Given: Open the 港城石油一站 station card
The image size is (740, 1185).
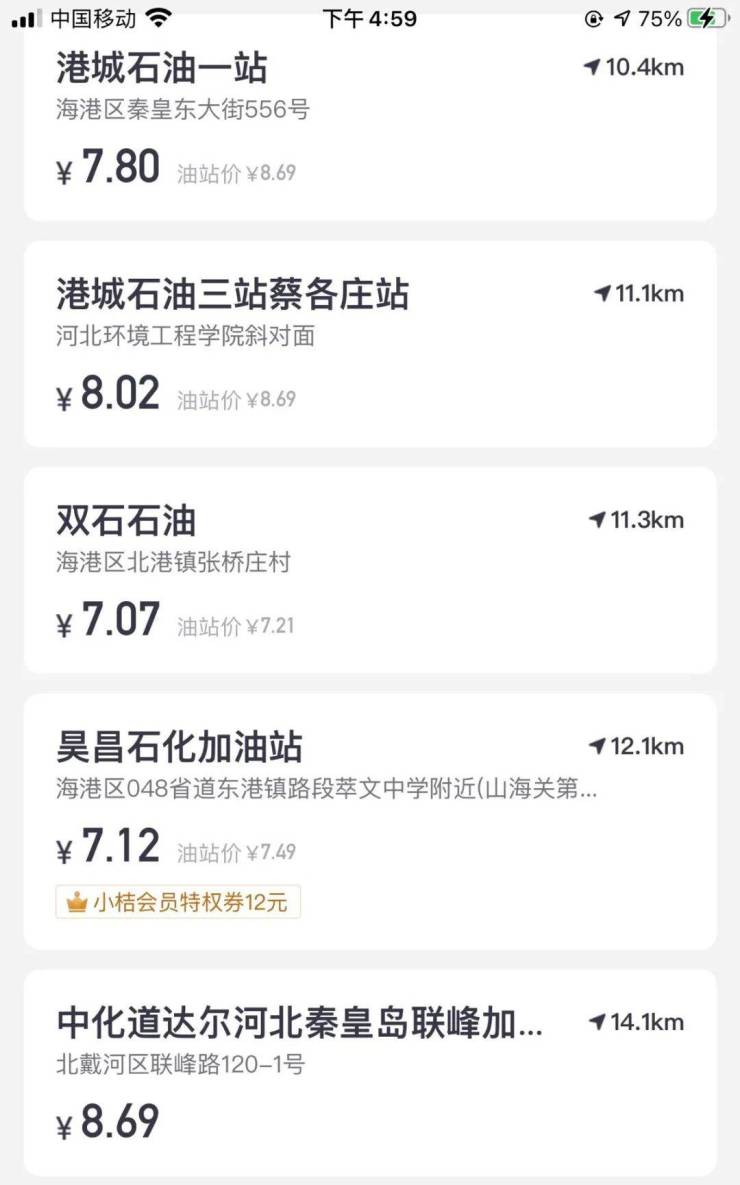Looking at the screenshot, I should coord(369,120).
